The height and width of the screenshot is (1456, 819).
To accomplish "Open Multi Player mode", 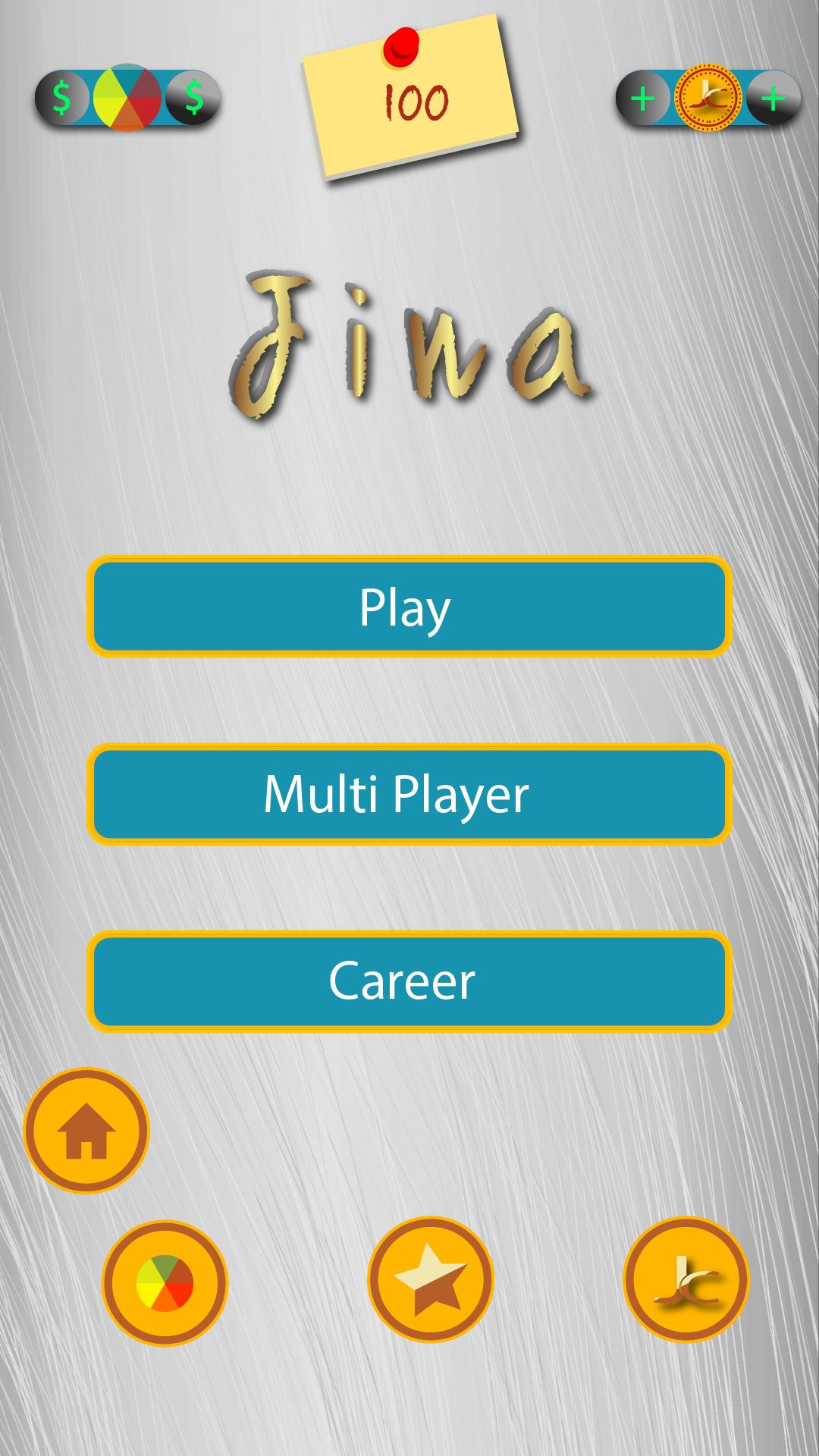I will click(x=409, y=794).
